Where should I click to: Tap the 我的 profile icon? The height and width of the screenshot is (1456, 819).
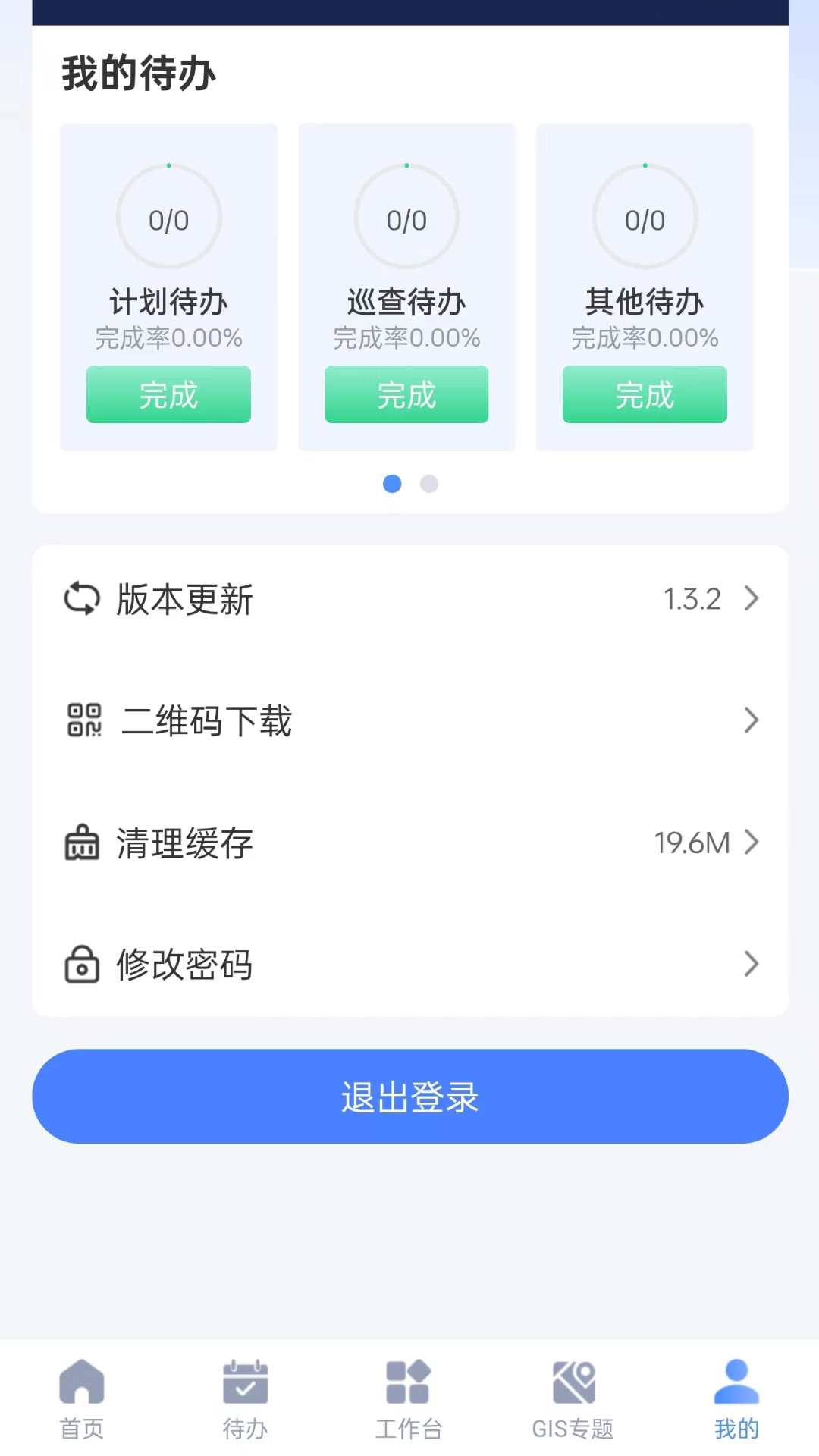tap(736, 1382)
